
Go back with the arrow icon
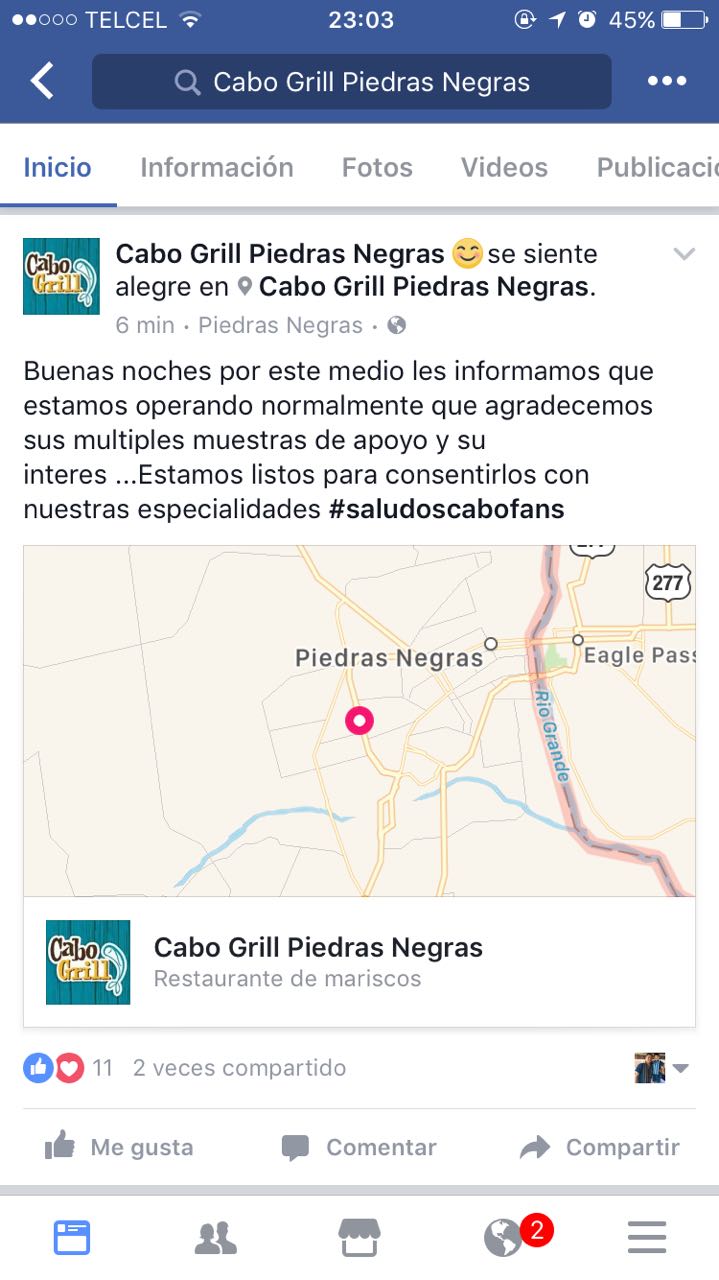click(x=42, y=81)
